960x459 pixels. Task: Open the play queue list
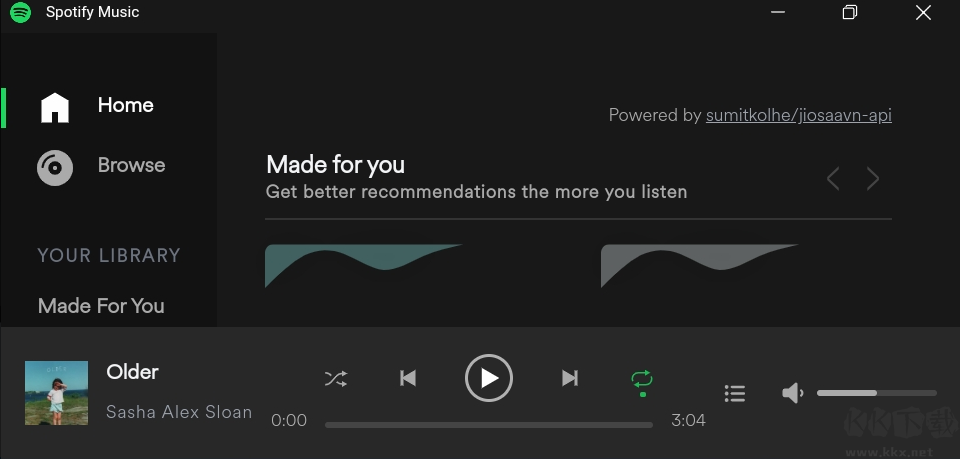pyautogui.click(x=735, y=393)
